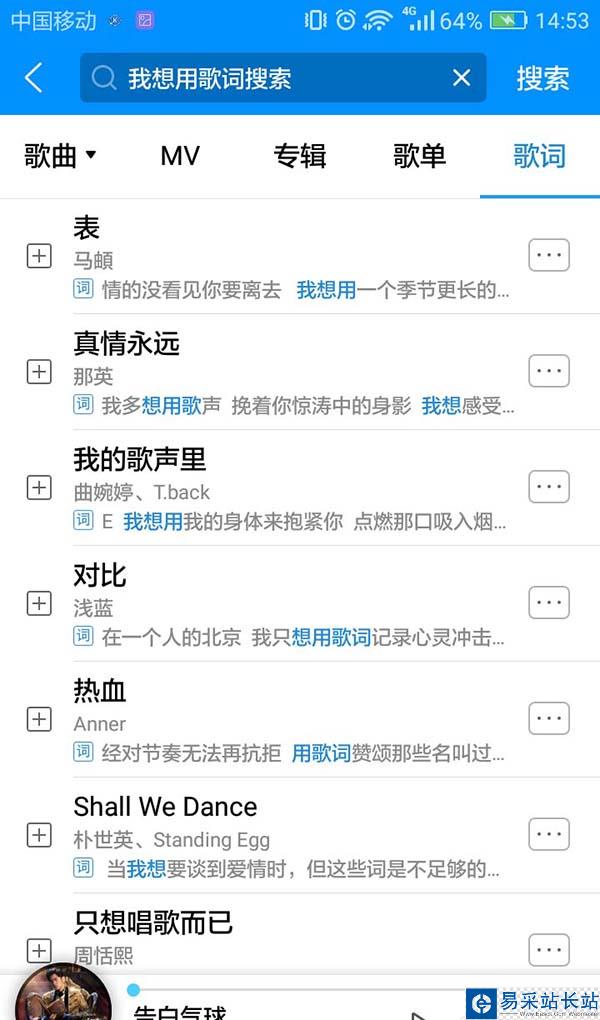Image resolution: width=600 pixels, height=1020 pixels.
Task: Switch to the MV tab
Action: [x=180, y=156]
